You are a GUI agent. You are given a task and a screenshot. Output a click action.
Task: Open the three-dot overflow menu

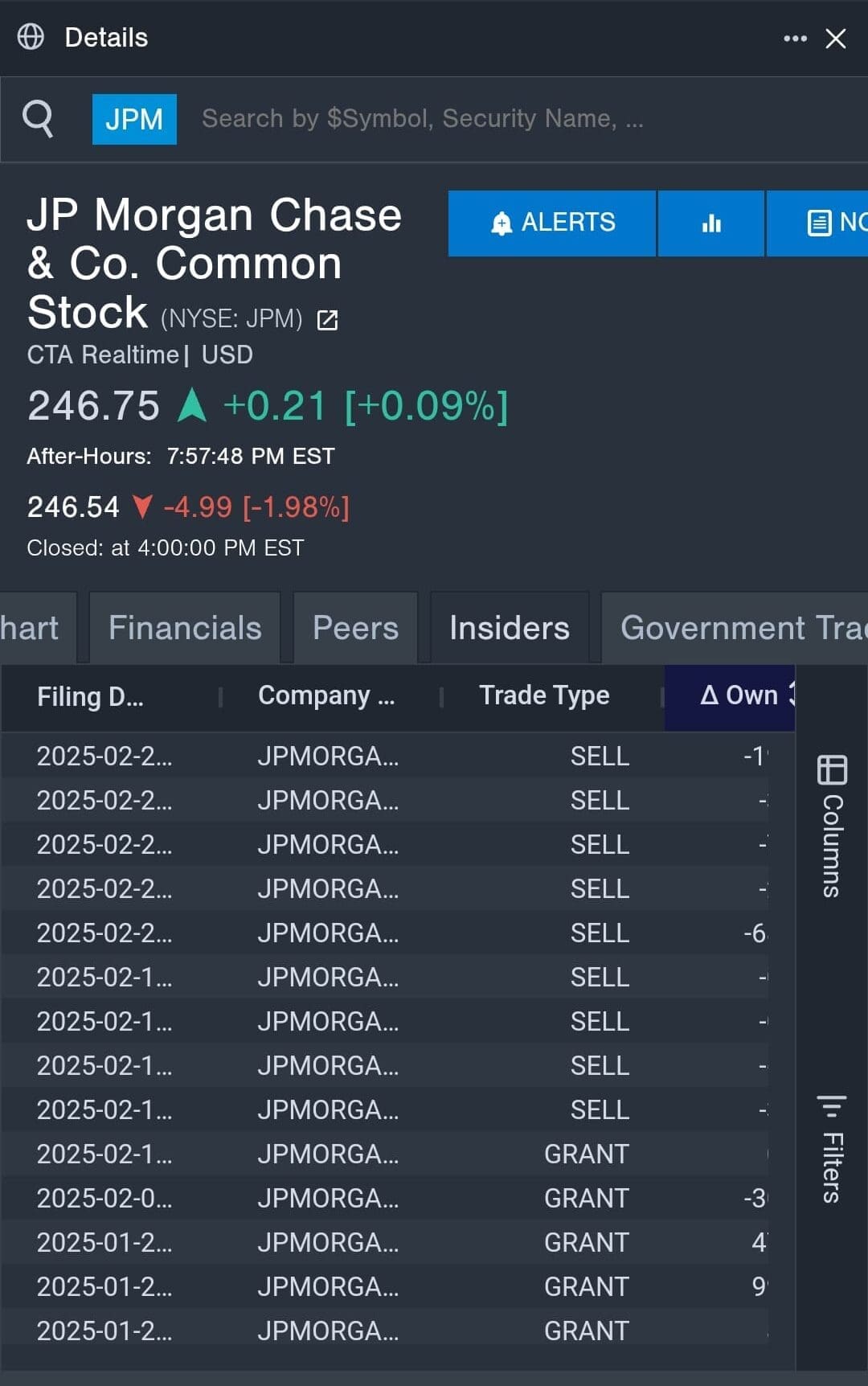coord(795,39)
